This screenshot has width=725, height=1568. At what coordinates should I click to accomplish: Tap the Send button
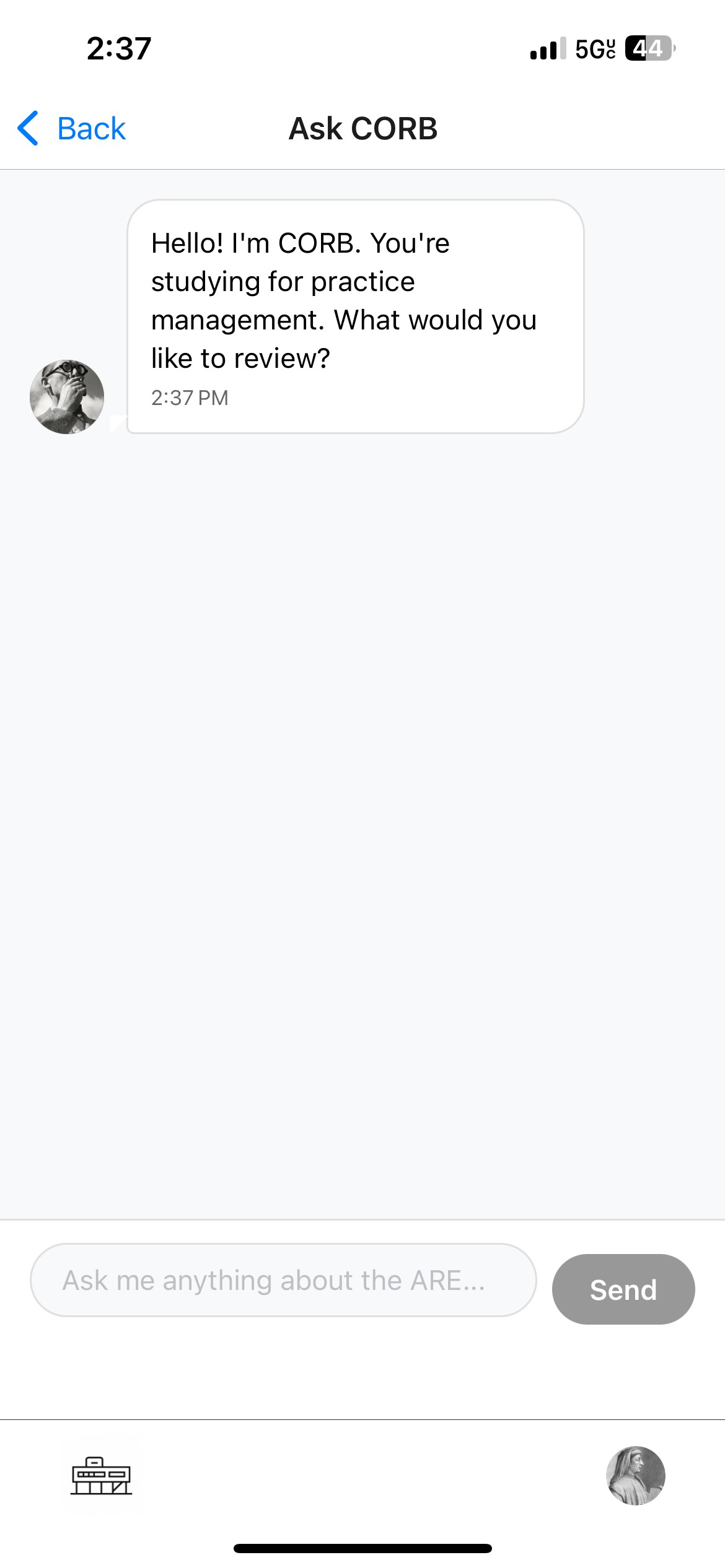point(623,1289)
